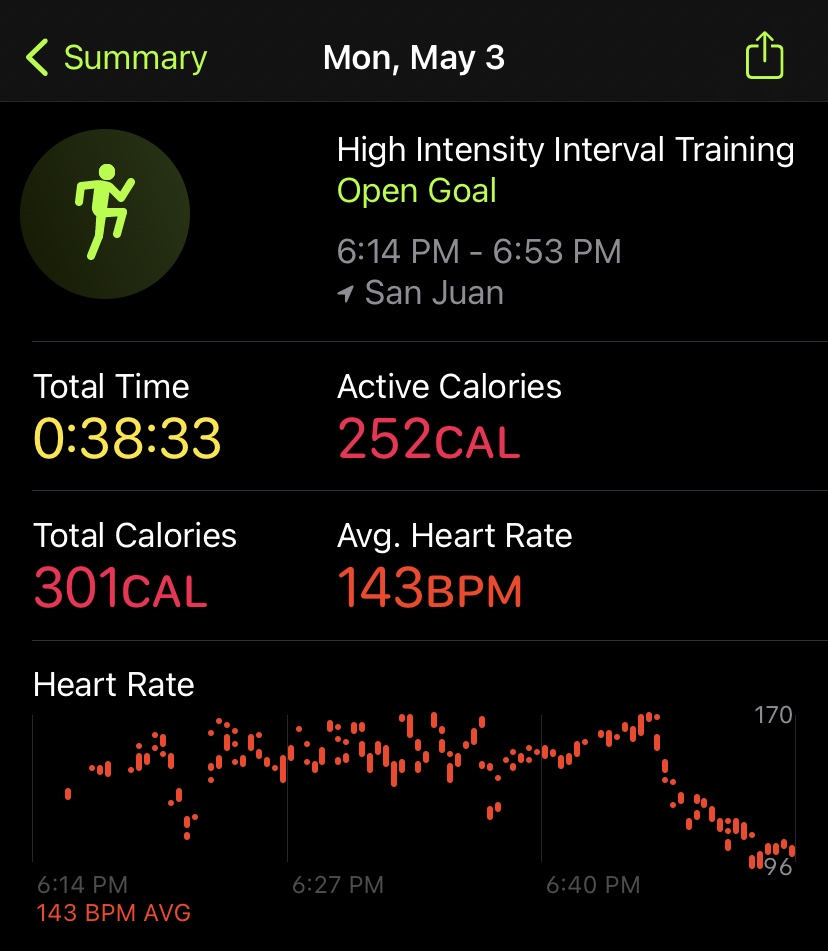The height and width of the screenshot is (951, 828).
Task: Share this workout
Action: (764, 56)
